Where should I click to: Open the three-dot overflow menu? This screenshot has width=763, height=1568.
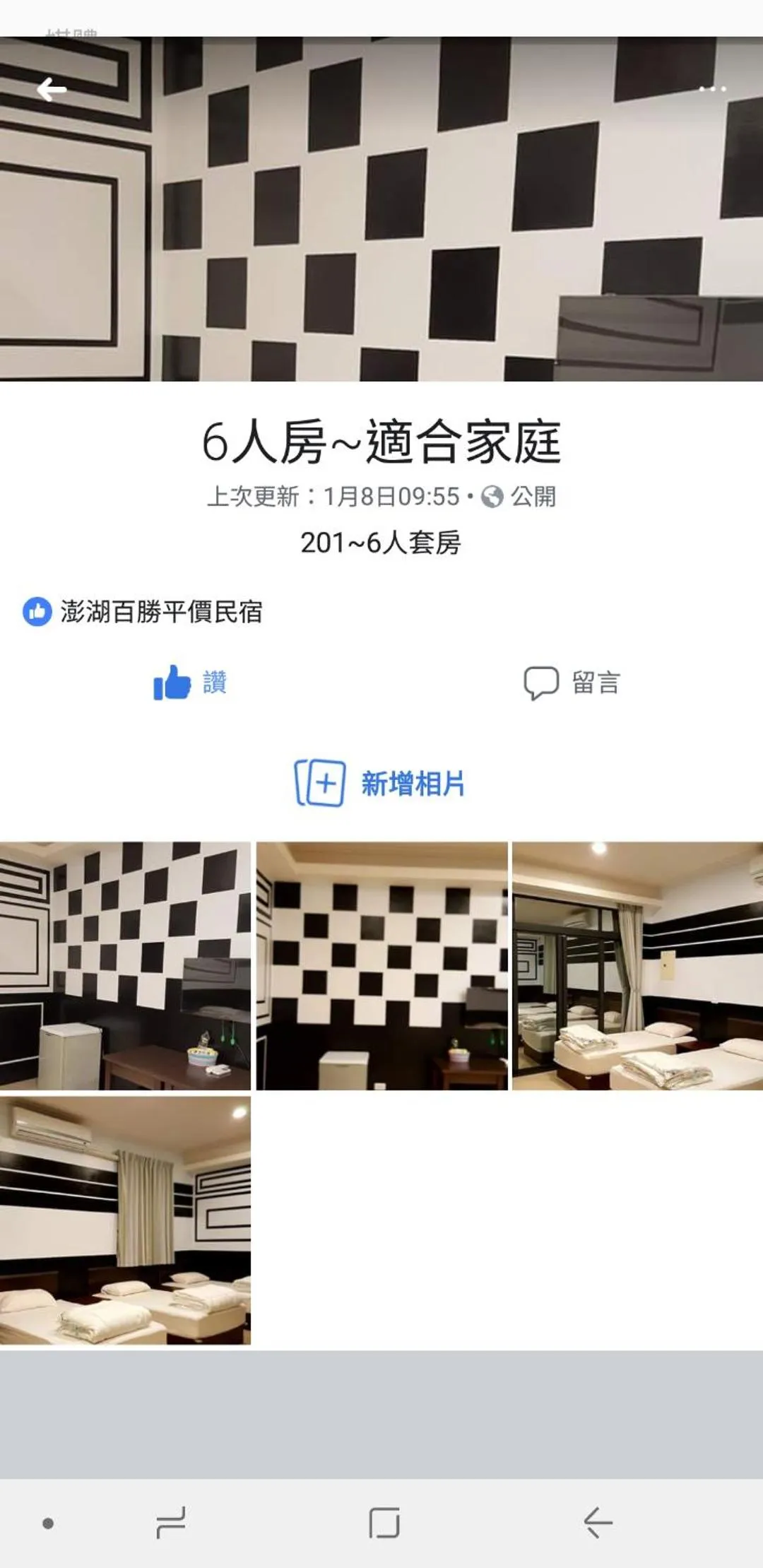coord(712,89)
